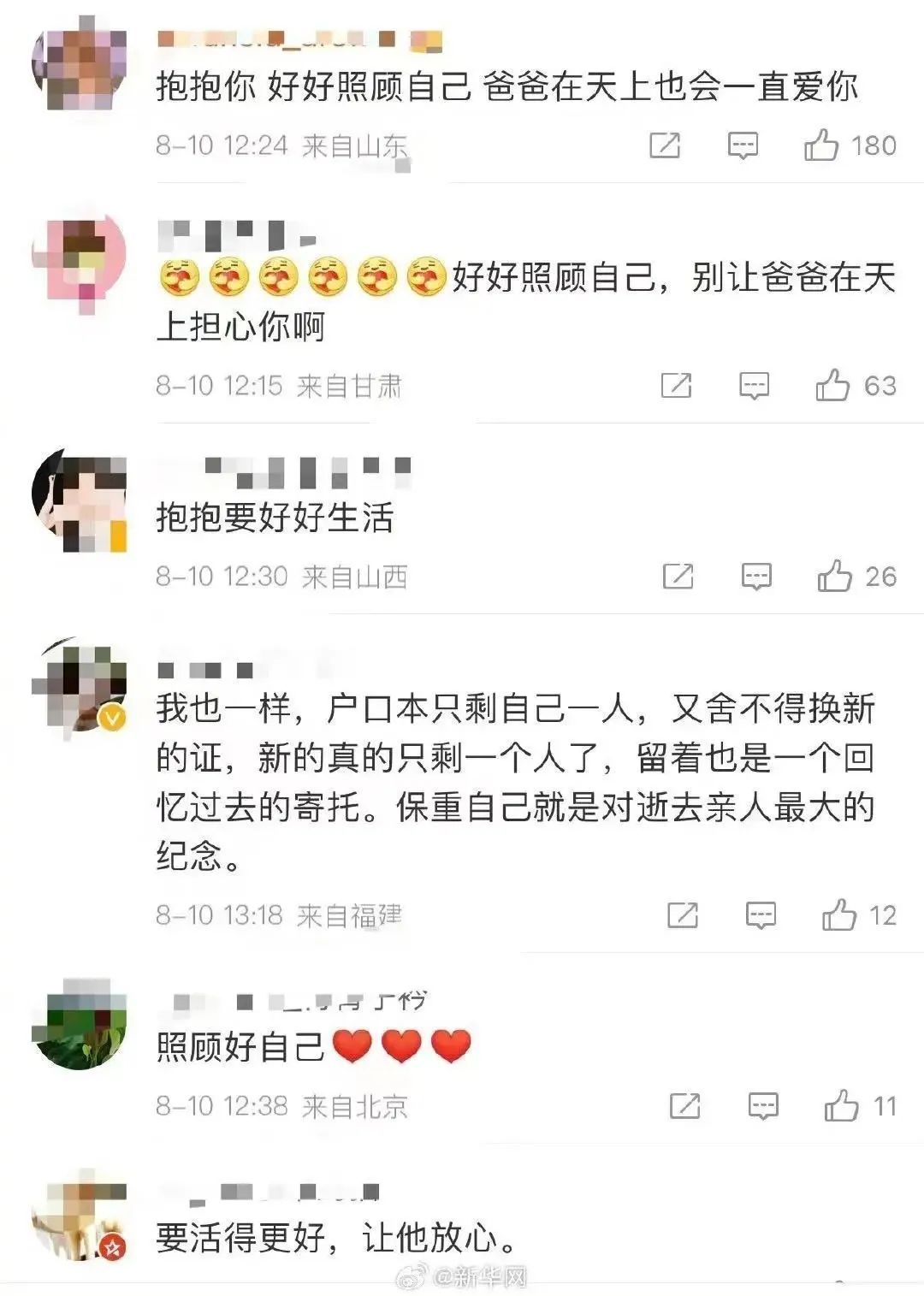Repost the comment from 福建
Image resolution: width=924 pixels, height=1296 pixels.
point(683,914)
